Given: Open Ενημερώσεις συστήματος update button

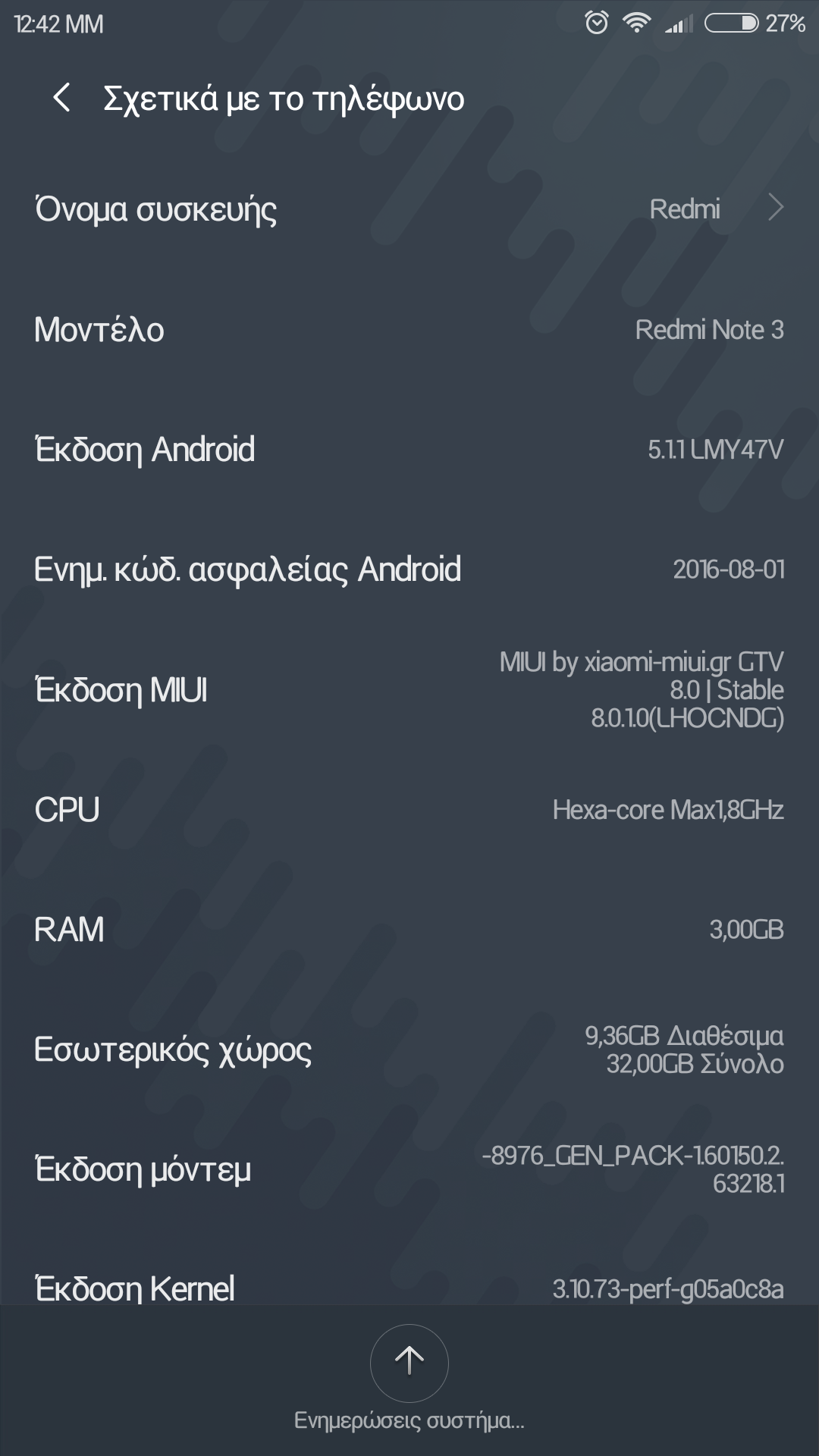Looking at the screenshot, I should 409,1363.
